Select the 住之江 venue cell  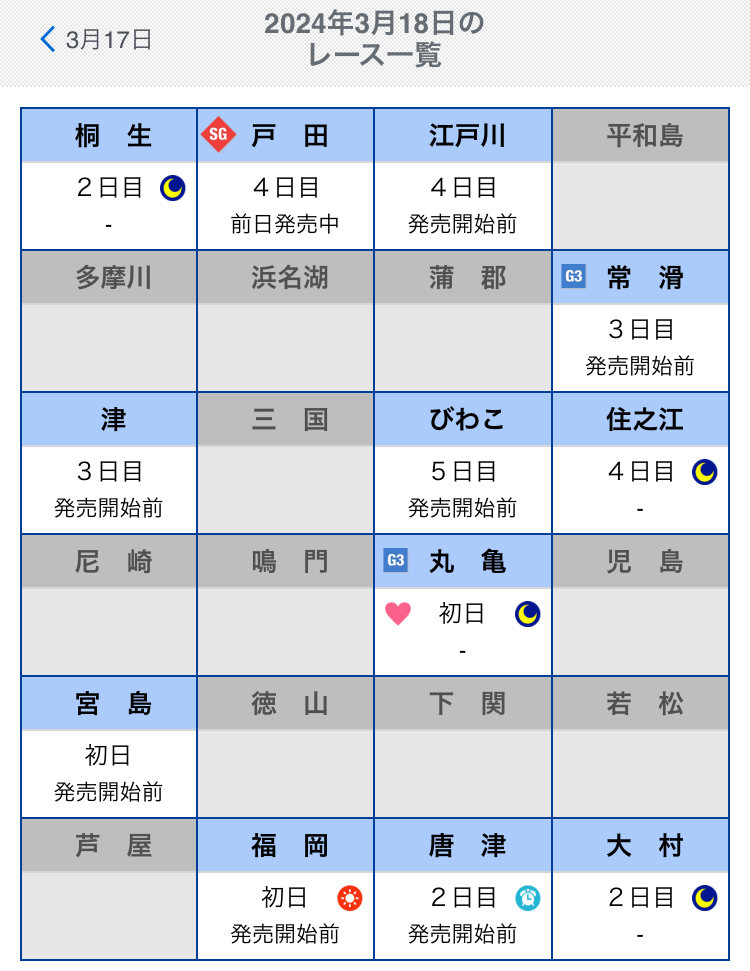tap(640, 464)
